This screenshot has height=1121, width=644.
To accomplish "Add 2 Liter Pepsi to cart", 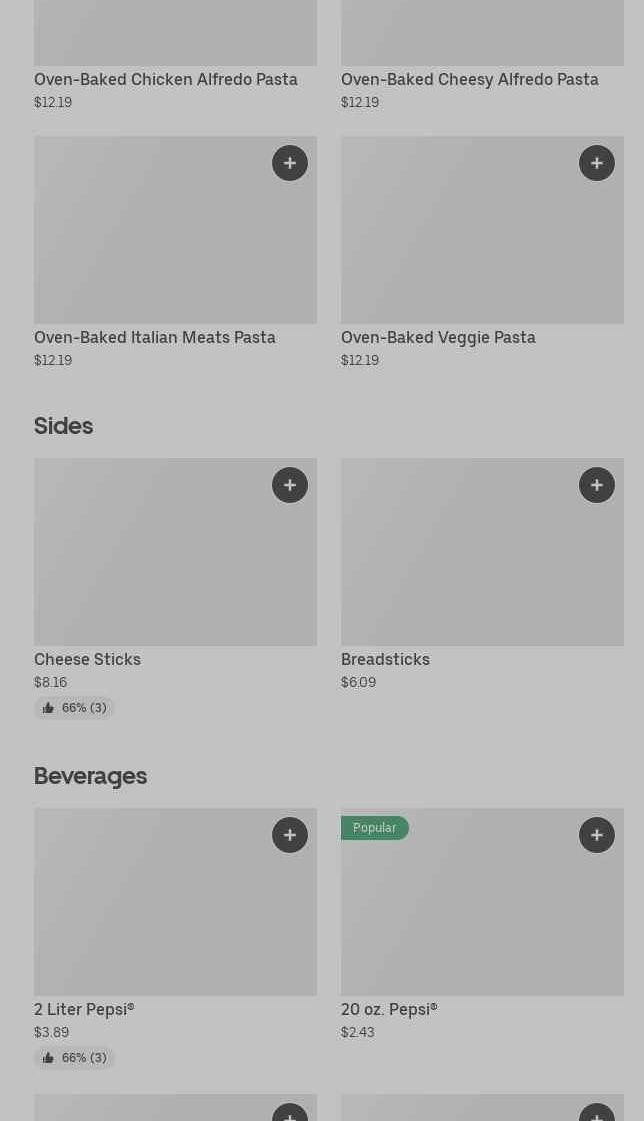I will coord(290,835).
